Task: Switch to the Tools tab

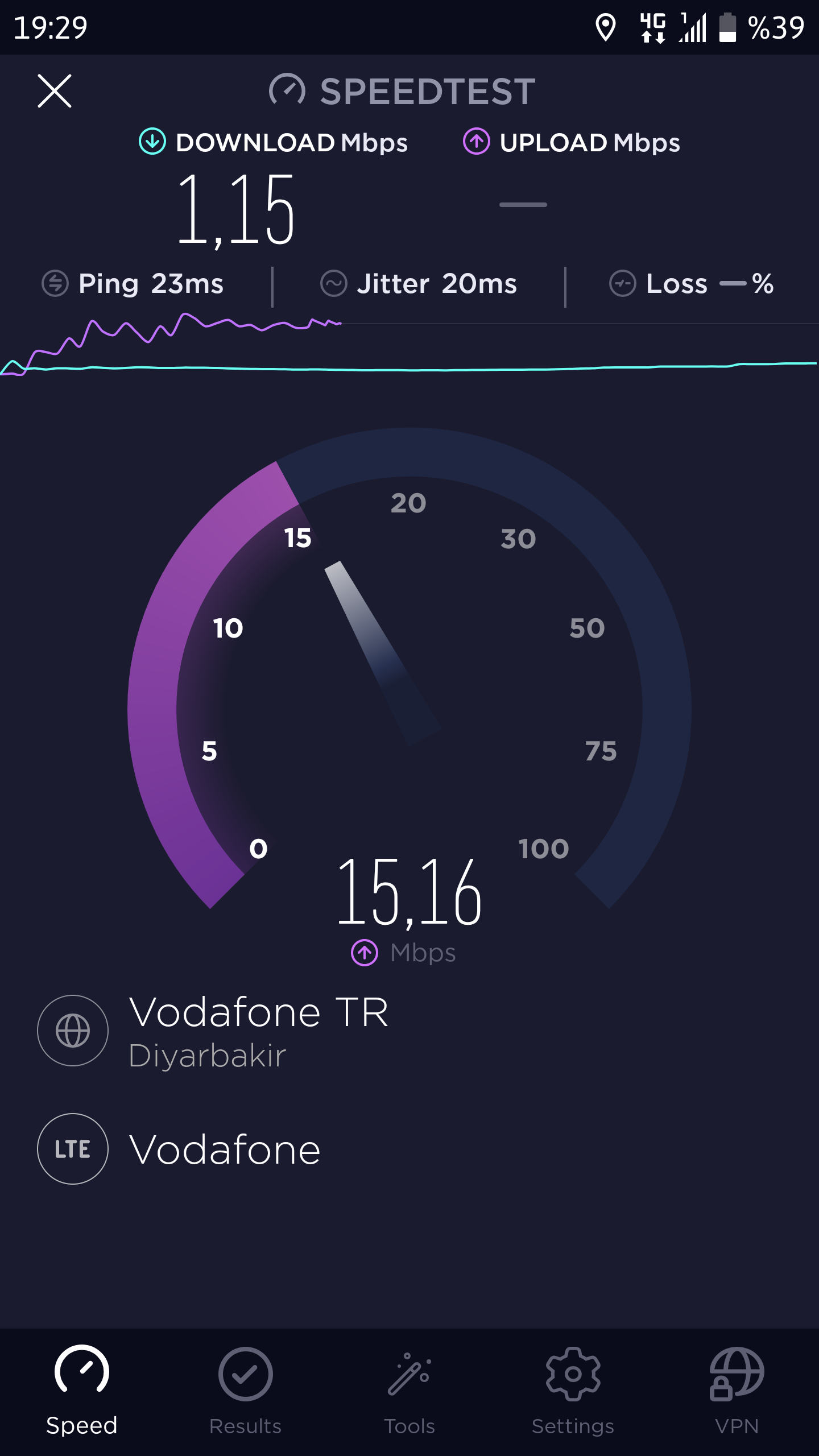Action: (x=409, y=1391)
